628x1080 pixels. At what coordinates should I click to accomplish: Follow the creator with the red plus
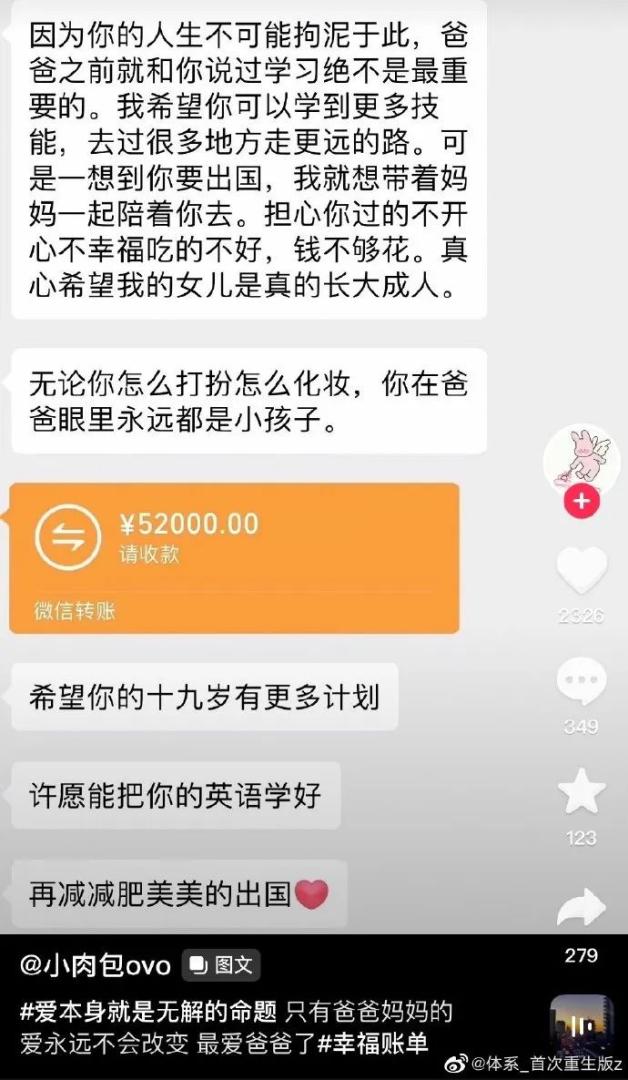point(581,500)
